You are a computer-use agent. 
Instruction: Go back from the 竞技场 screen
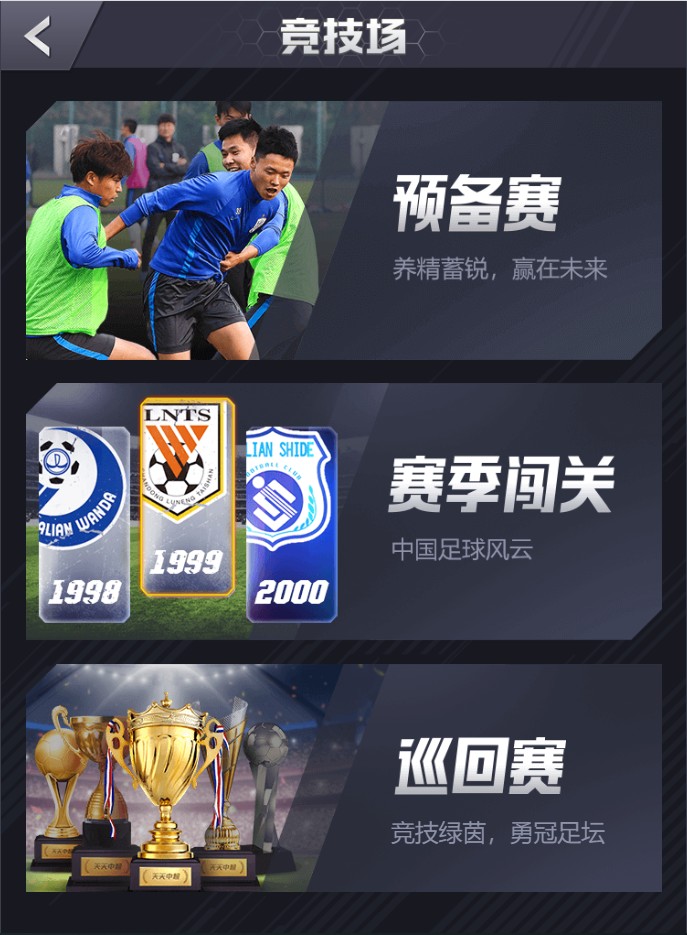[38, 36]
